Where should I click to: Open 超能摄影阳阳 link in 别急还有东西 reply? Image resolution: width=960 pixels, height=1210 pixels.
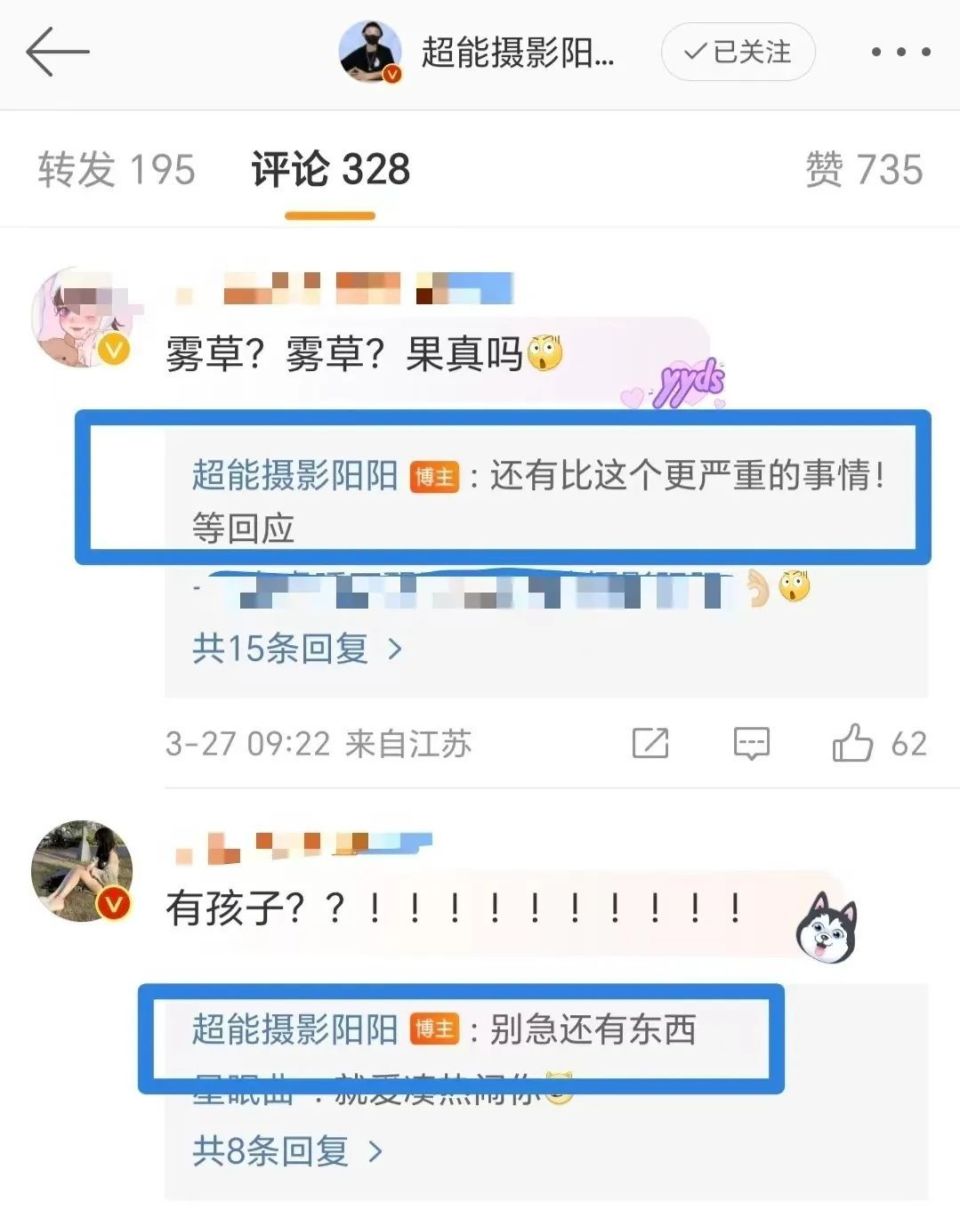[295, 1030]
